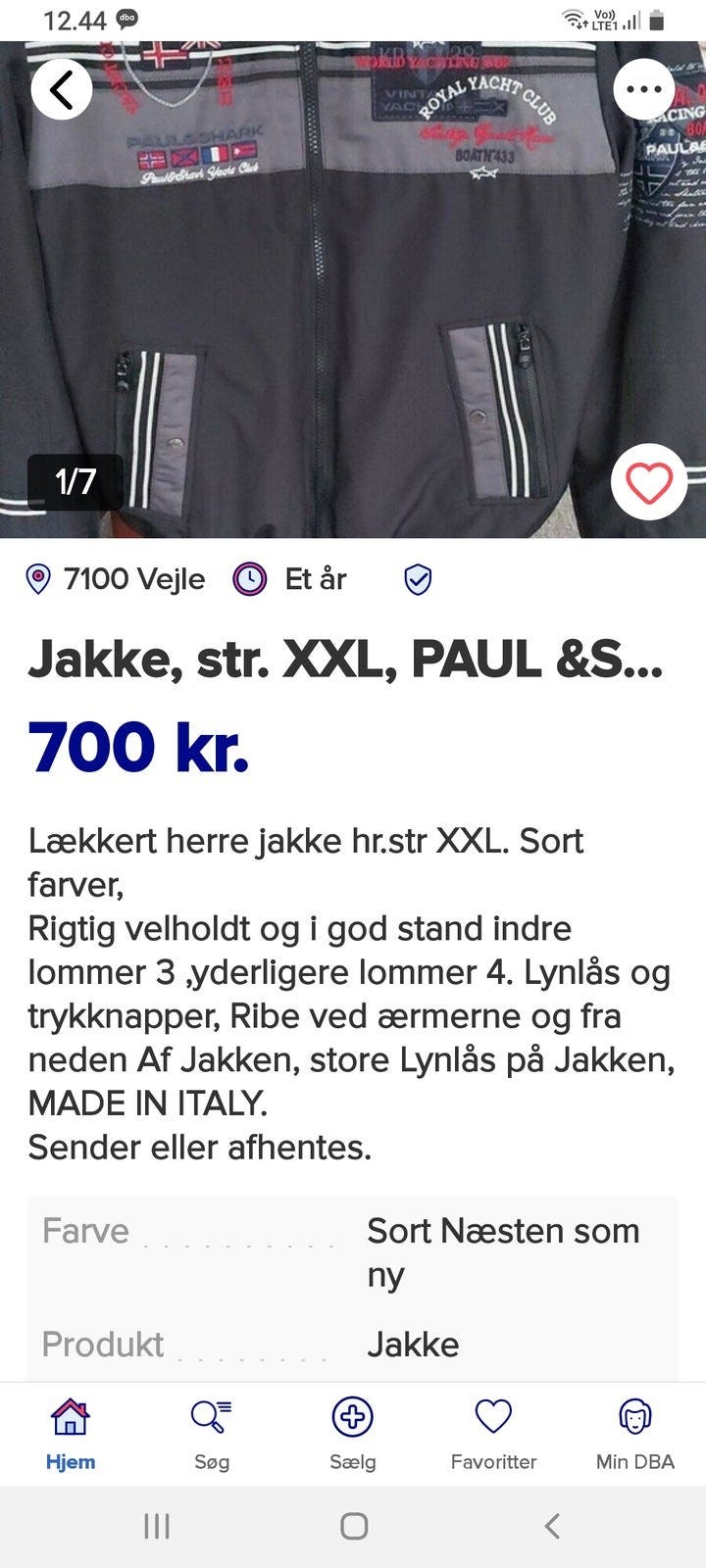Tap the dba speech bubble in status bar
The width and height of the screenshot is (706, 1568).
point(125,18)
